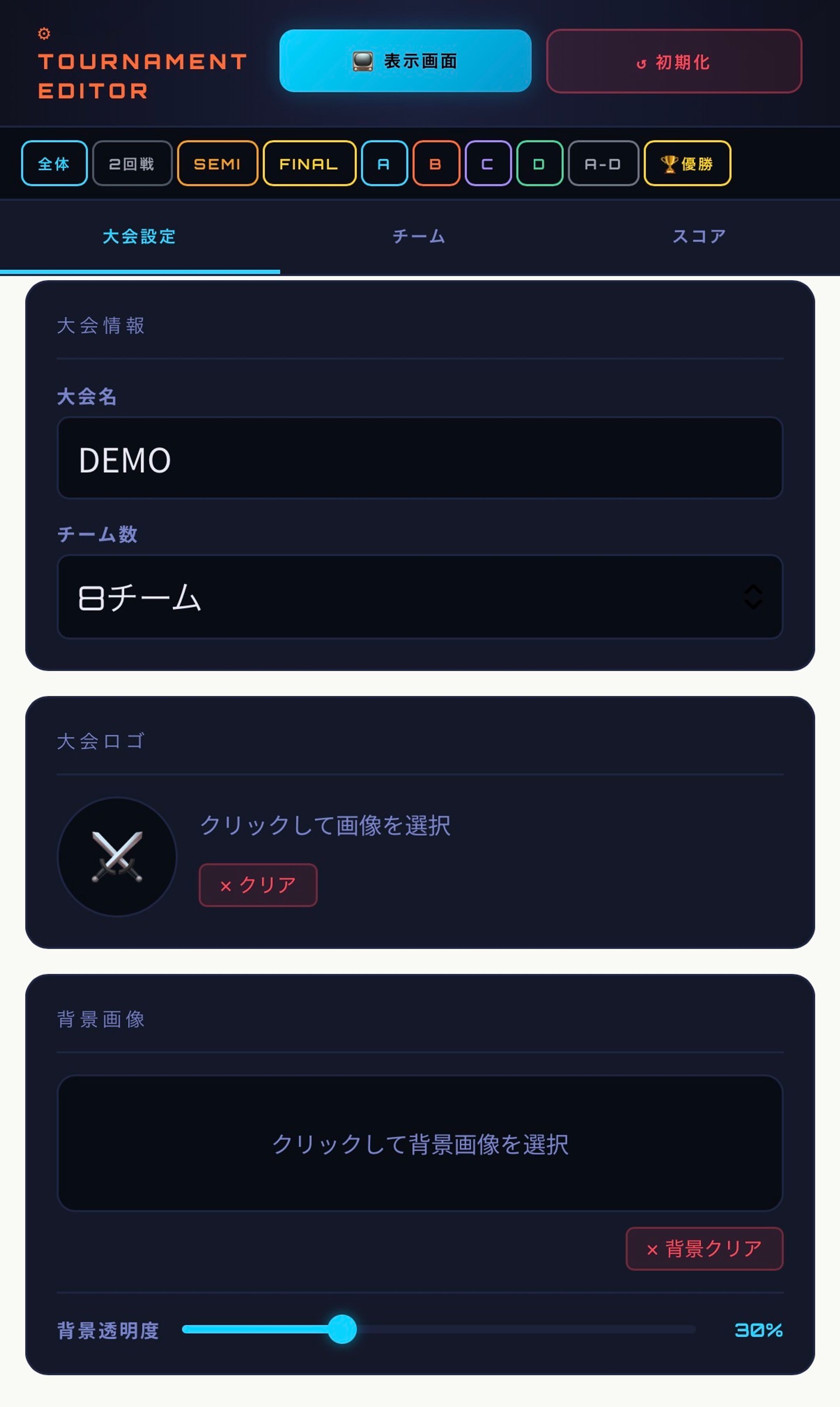Open the 表示画面 display screen
The image size is (840, 1407).
tap(405, 62)
